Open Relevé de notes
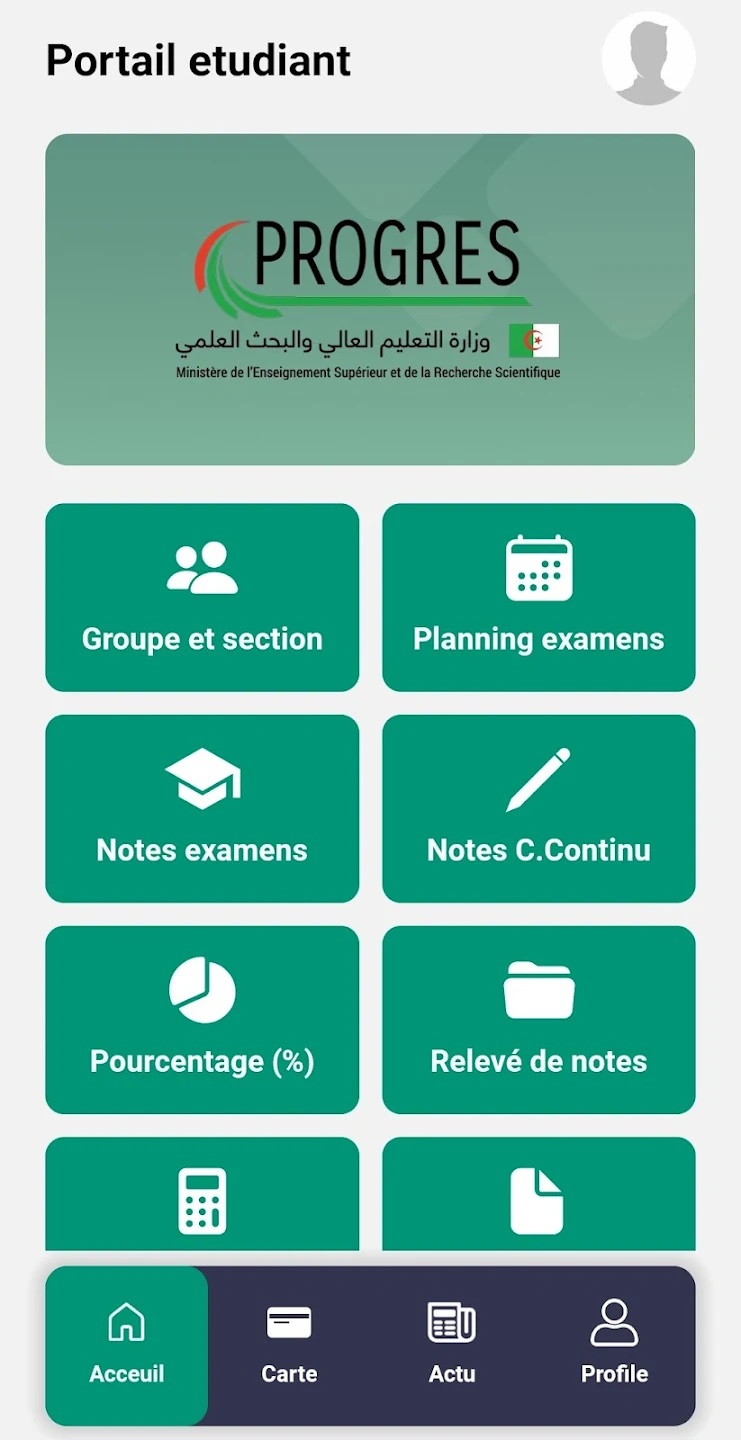This screenshot has width=741, height=1440. click(538, 1019)
